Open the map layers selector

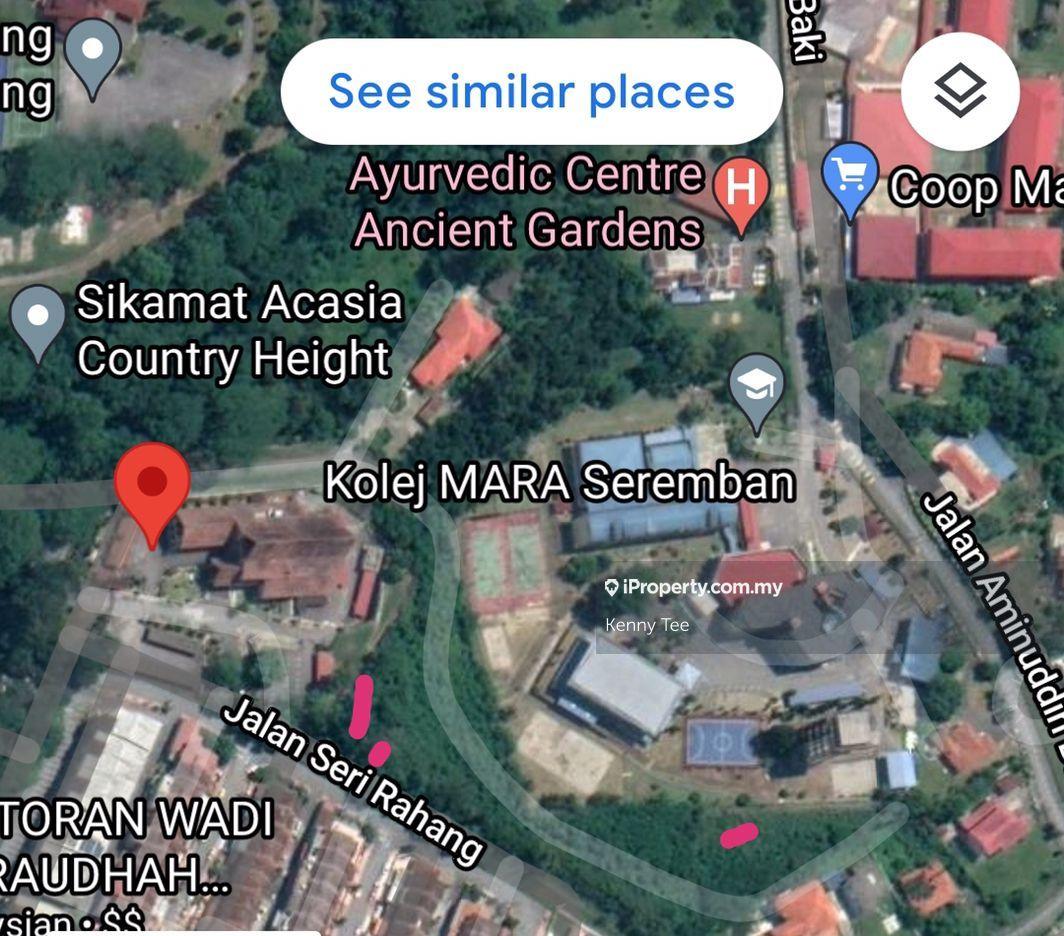960,91
